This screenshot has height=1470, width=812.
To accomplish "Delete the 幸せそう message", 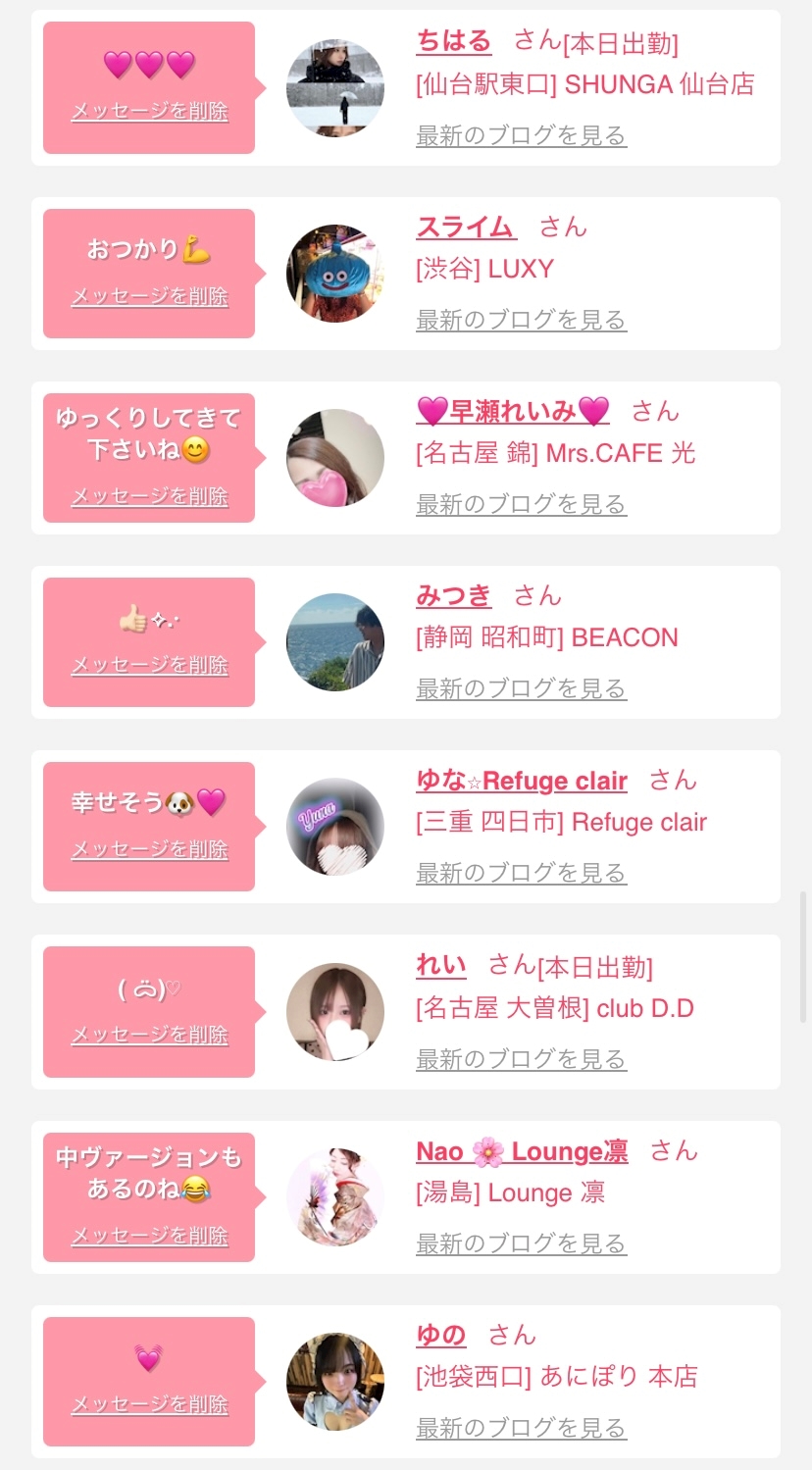I will pos(149,849).
